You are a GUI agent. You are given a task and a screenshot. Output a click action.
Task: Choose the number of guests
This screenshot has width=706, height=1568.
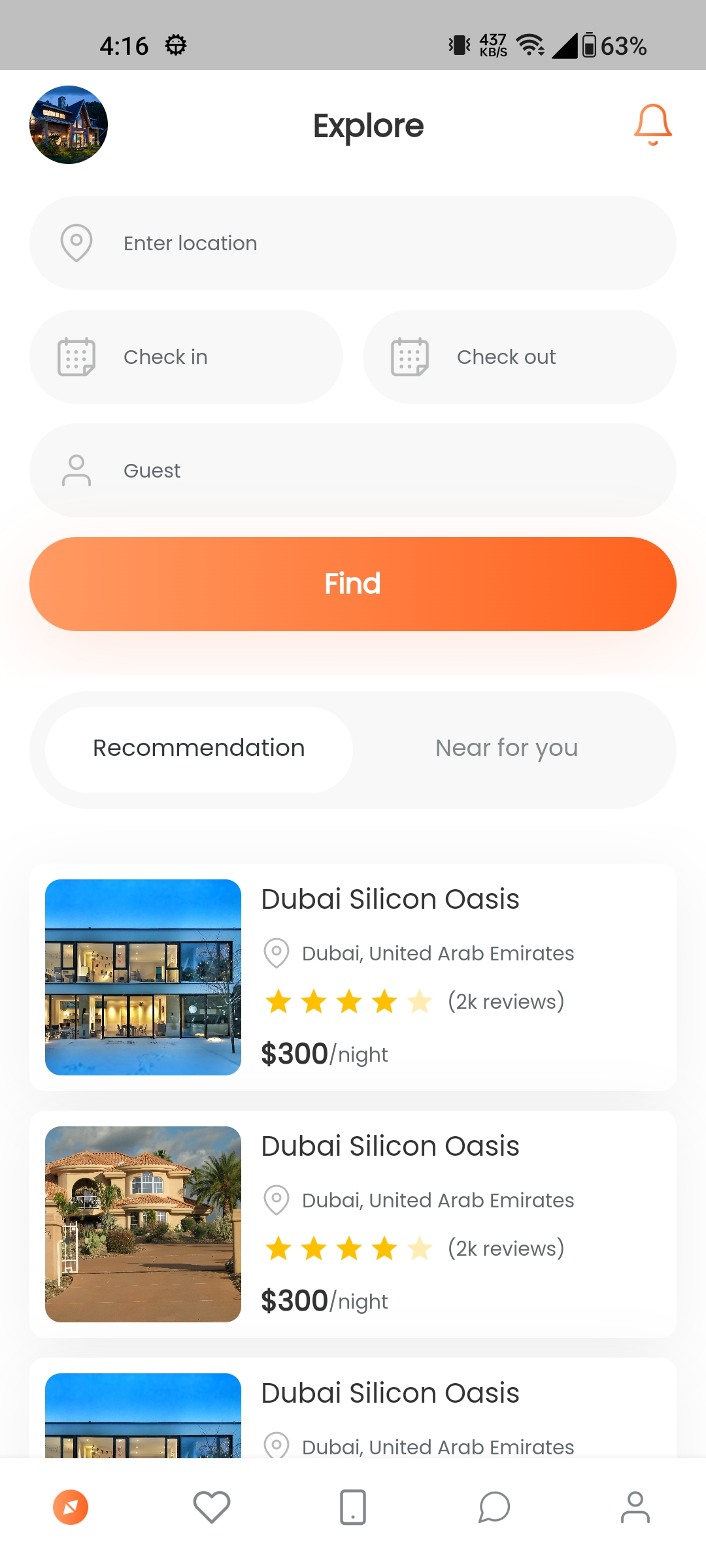point(353,470)
